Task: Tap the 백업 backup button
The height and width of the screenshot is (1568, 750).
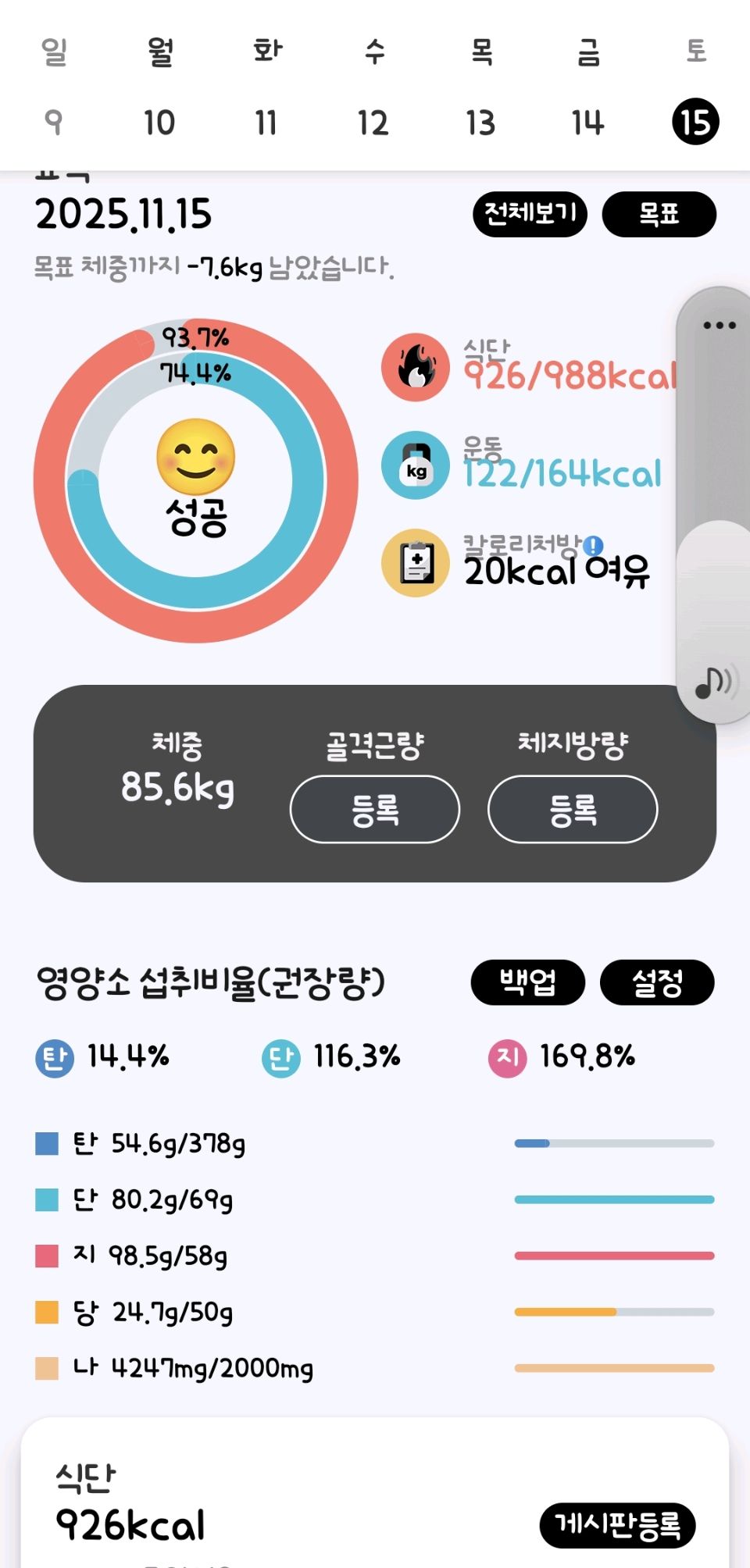Action: [527, 982]
